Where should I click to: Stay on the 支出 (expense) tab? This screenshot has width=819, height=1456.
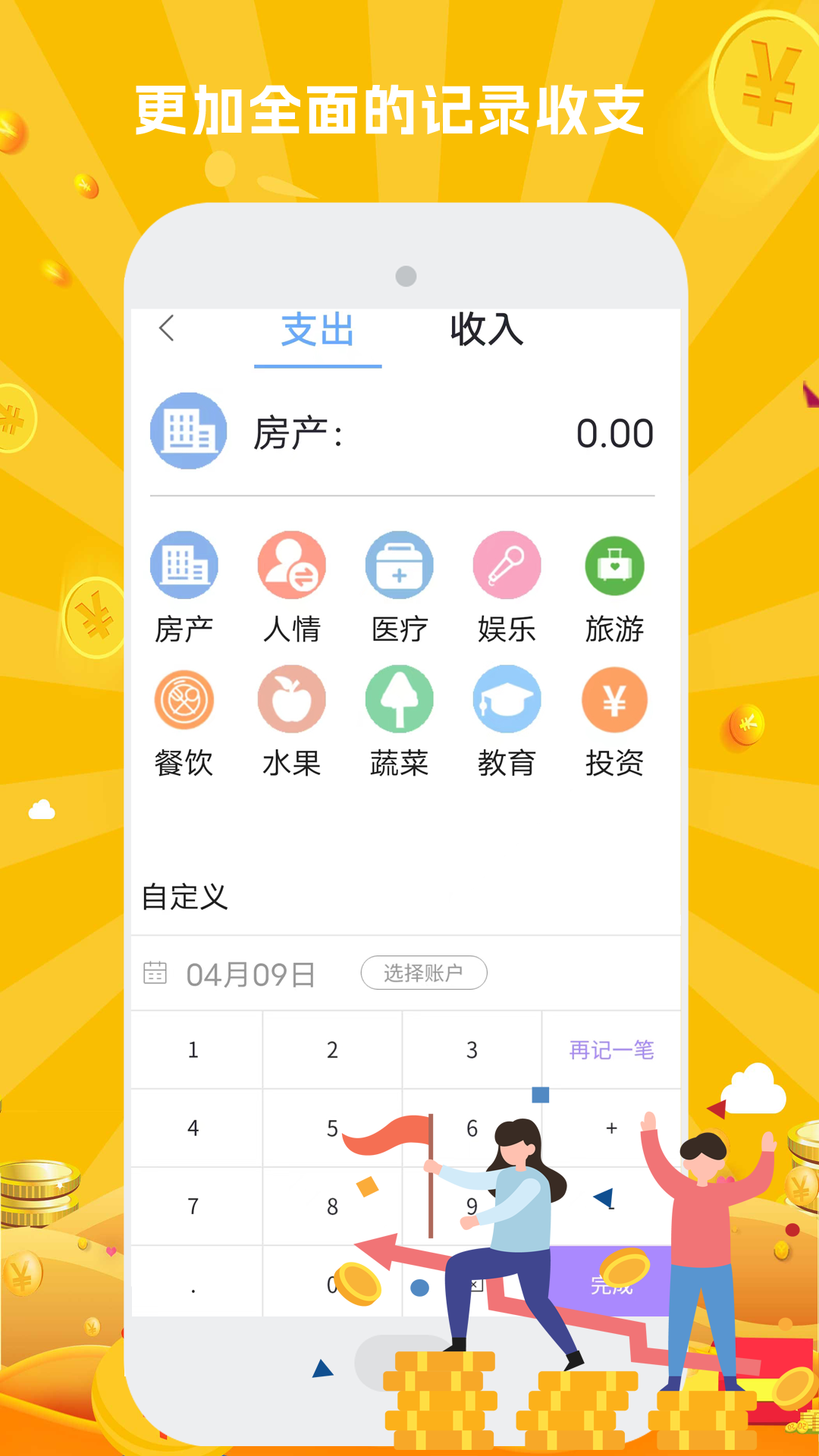pos(316,331)
